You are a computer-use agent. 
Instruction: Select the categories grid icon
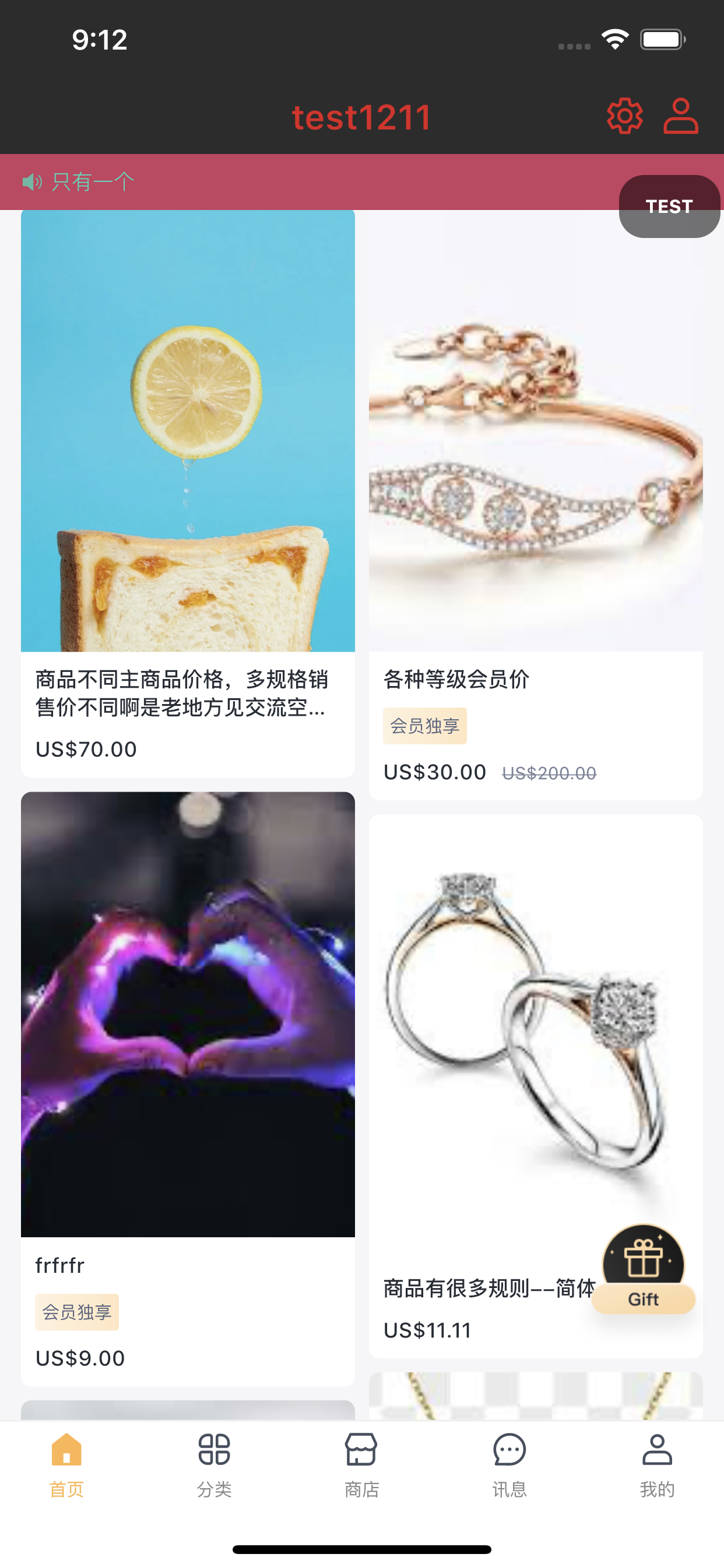(x=213, y=1450)
